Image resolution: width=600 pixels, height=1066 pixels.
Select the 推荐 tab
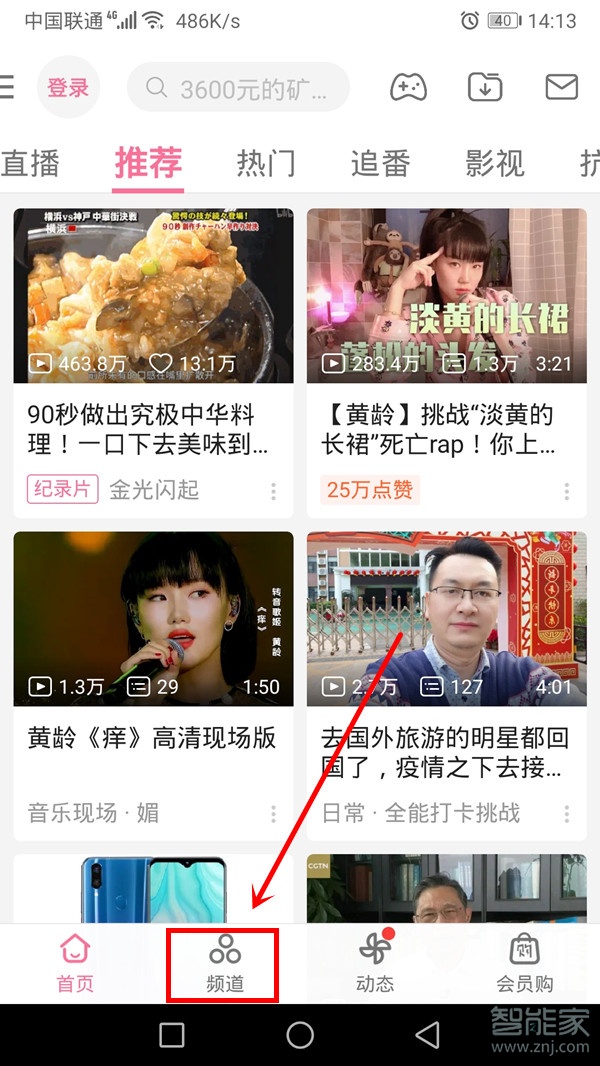(148, 162)
